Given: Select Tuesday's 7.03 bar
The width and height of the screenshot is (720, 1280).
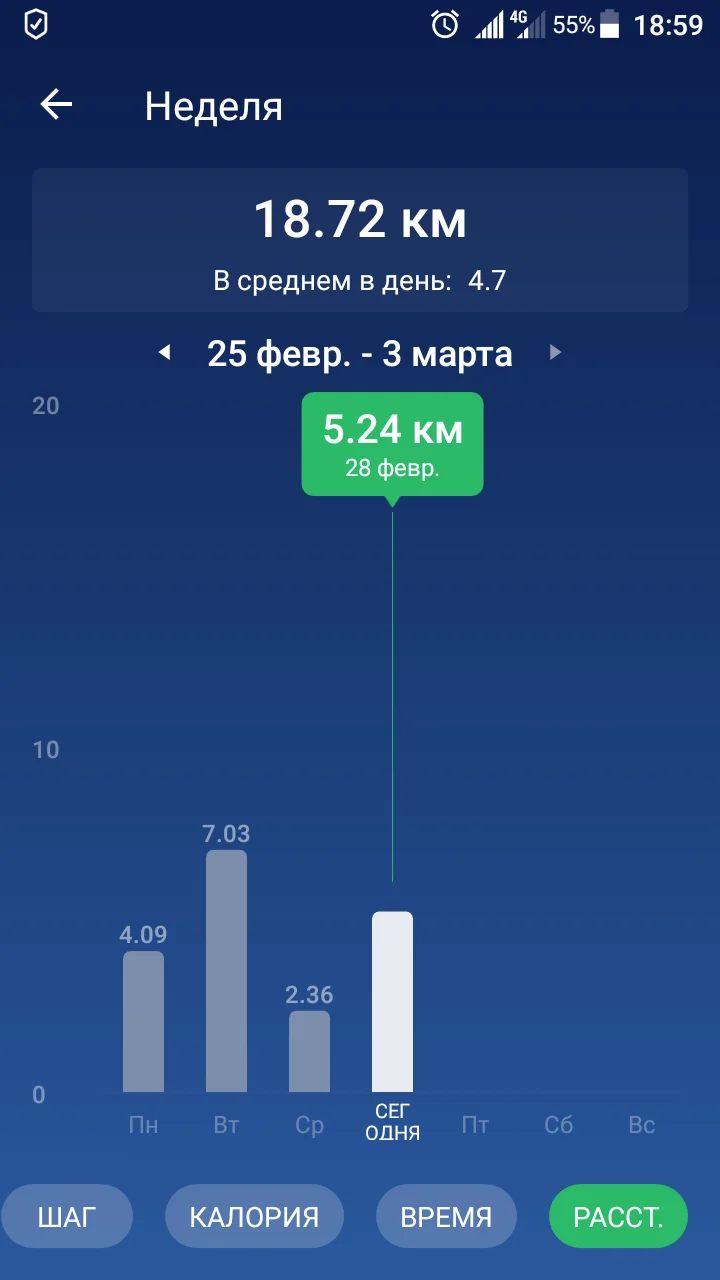Looking at the screenshot, I should click(226, 970).
